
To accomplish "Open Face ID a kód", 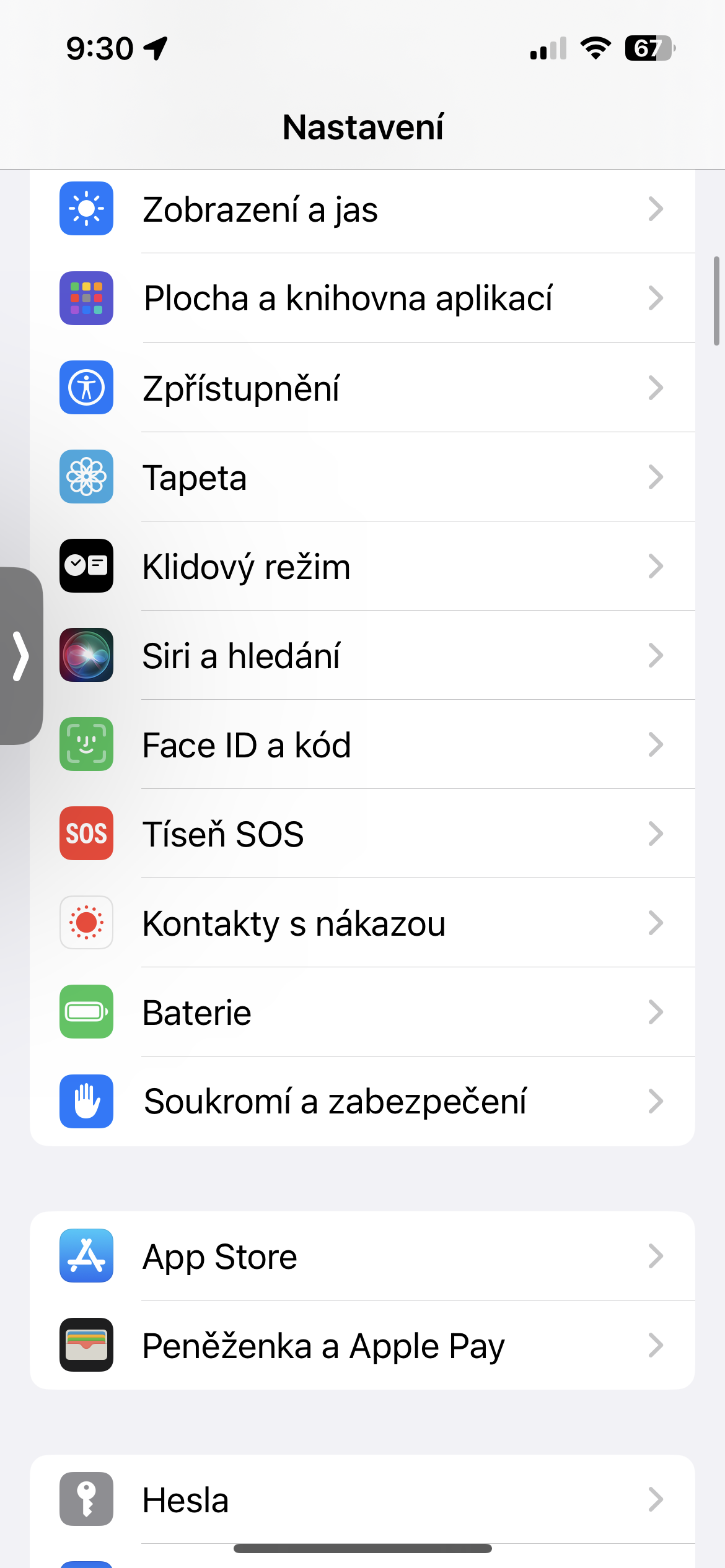I will 362,744.
